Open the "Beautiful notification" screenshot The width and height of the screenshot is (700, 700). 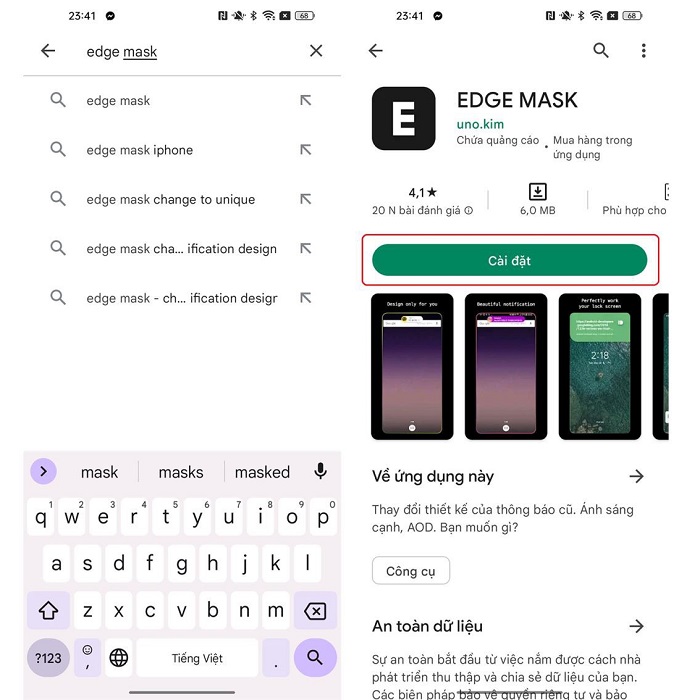[x=509, y=367]
